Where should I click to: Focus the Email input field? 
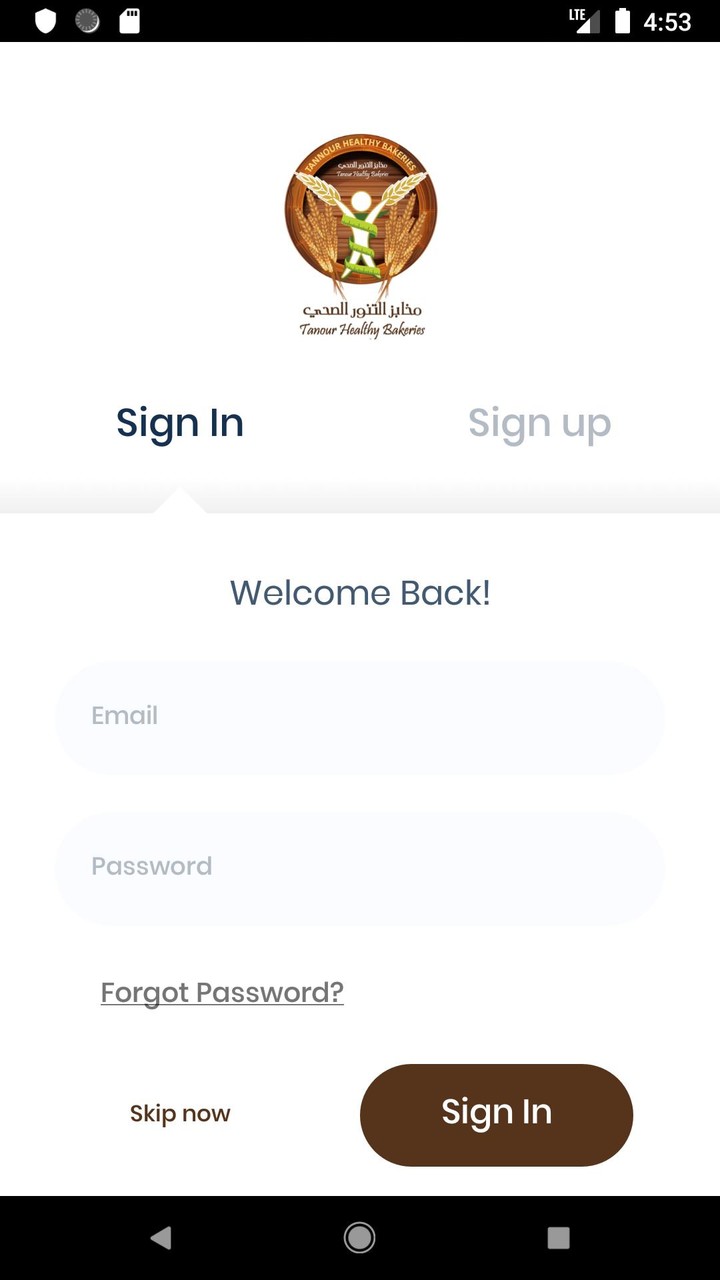tap(360, 717)
